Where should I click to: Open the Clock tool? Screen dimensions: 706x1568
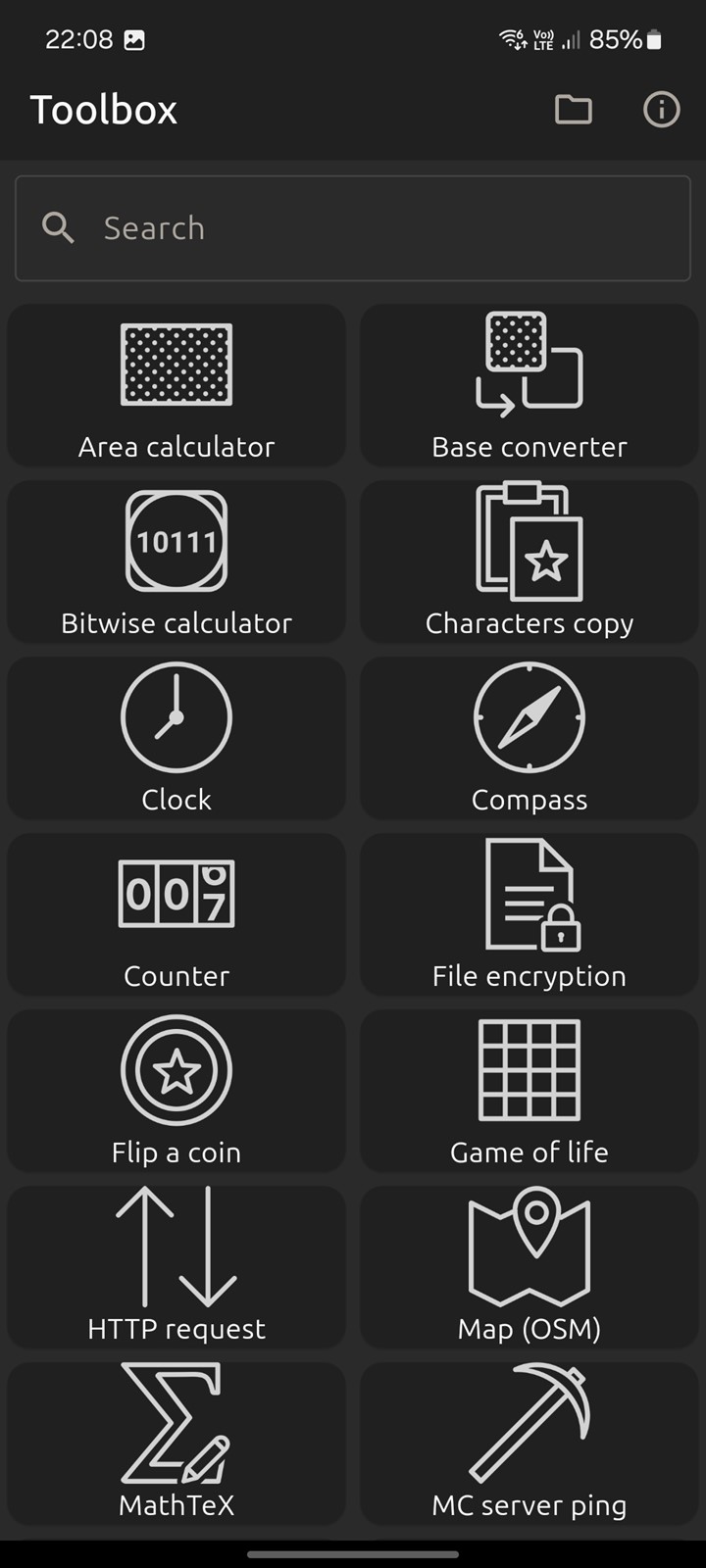(176, 738)
